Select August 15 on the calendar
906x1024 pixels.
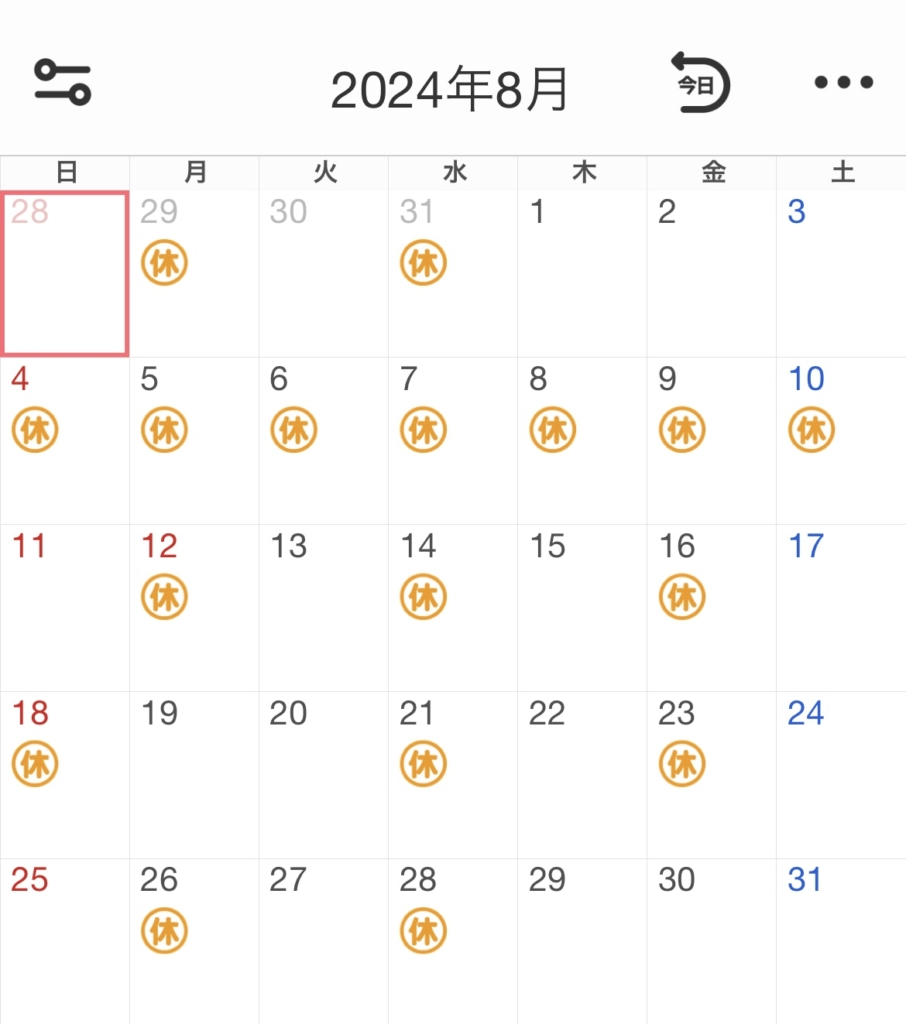582,607
